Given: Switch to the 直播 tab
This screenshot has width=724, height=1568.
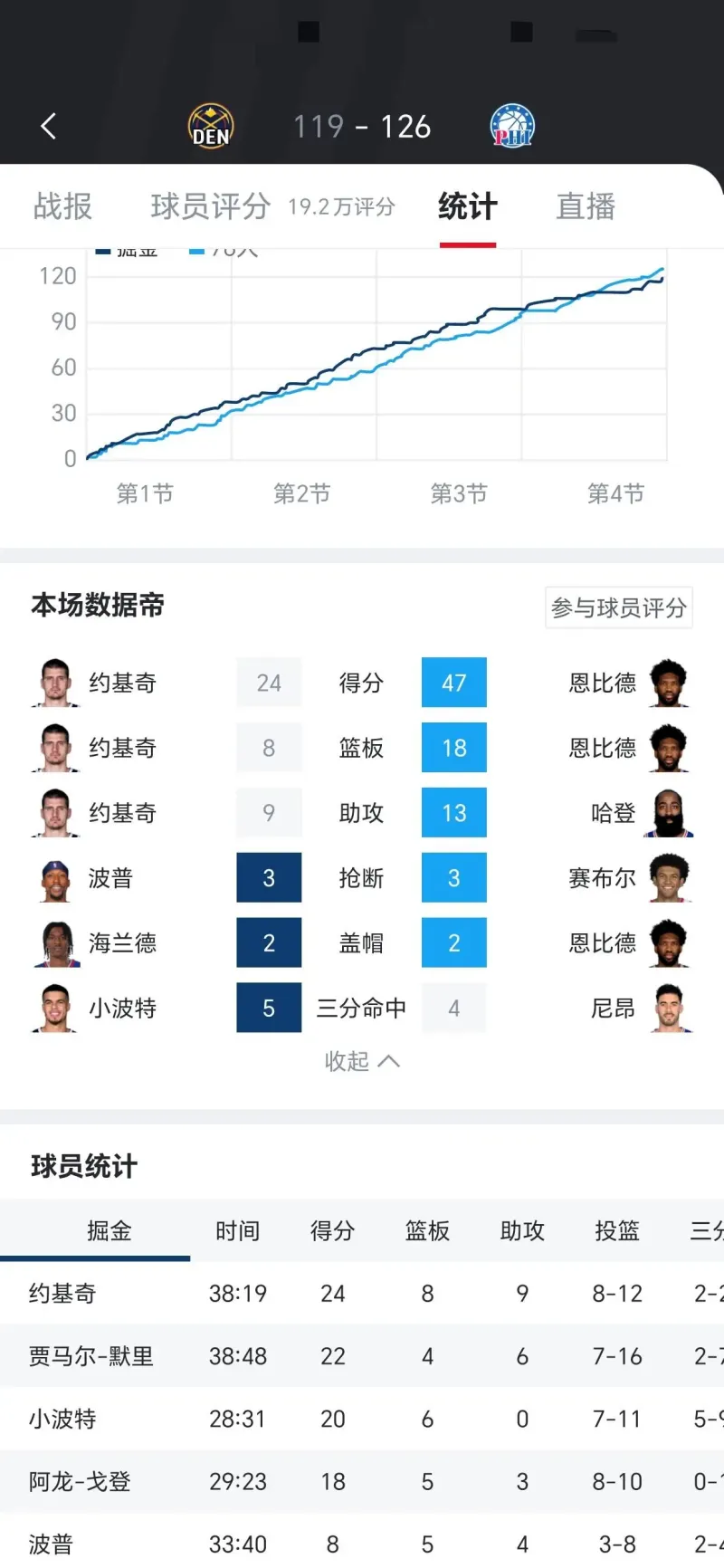Looking at the screenshot, I should (x=586, y=206).
